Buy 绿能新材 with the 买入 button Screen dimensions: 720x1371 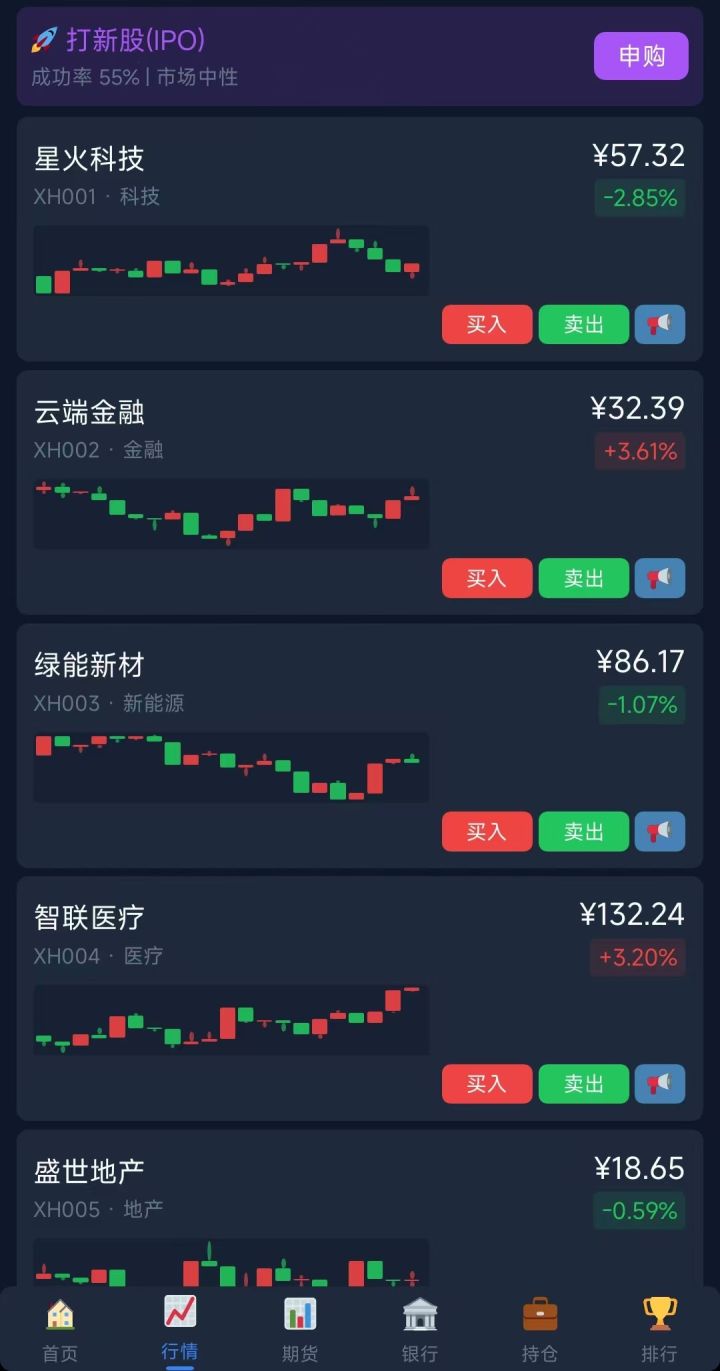[x=487, y=831]
